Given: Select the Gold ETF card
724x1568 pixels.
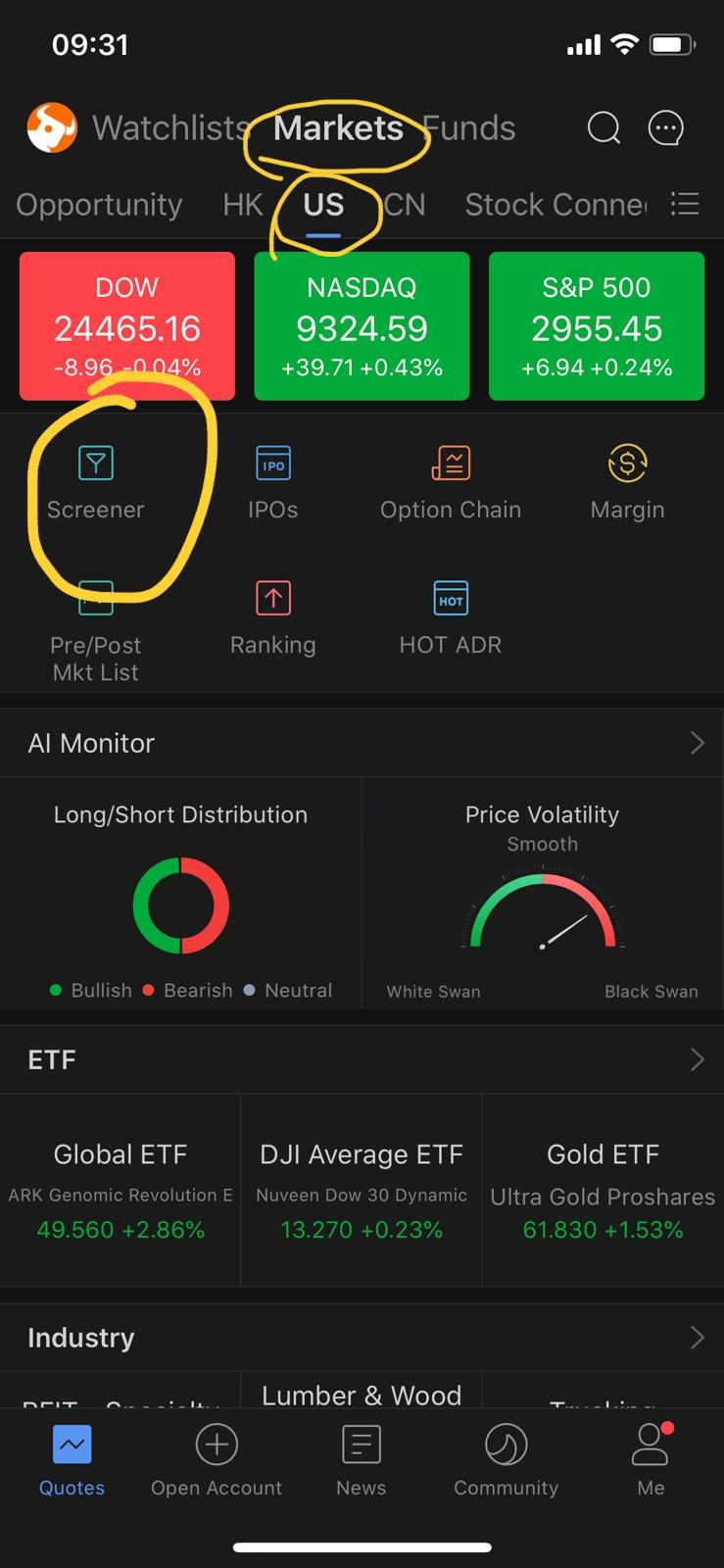Looking at the screenshot, I should point(603,1189).
